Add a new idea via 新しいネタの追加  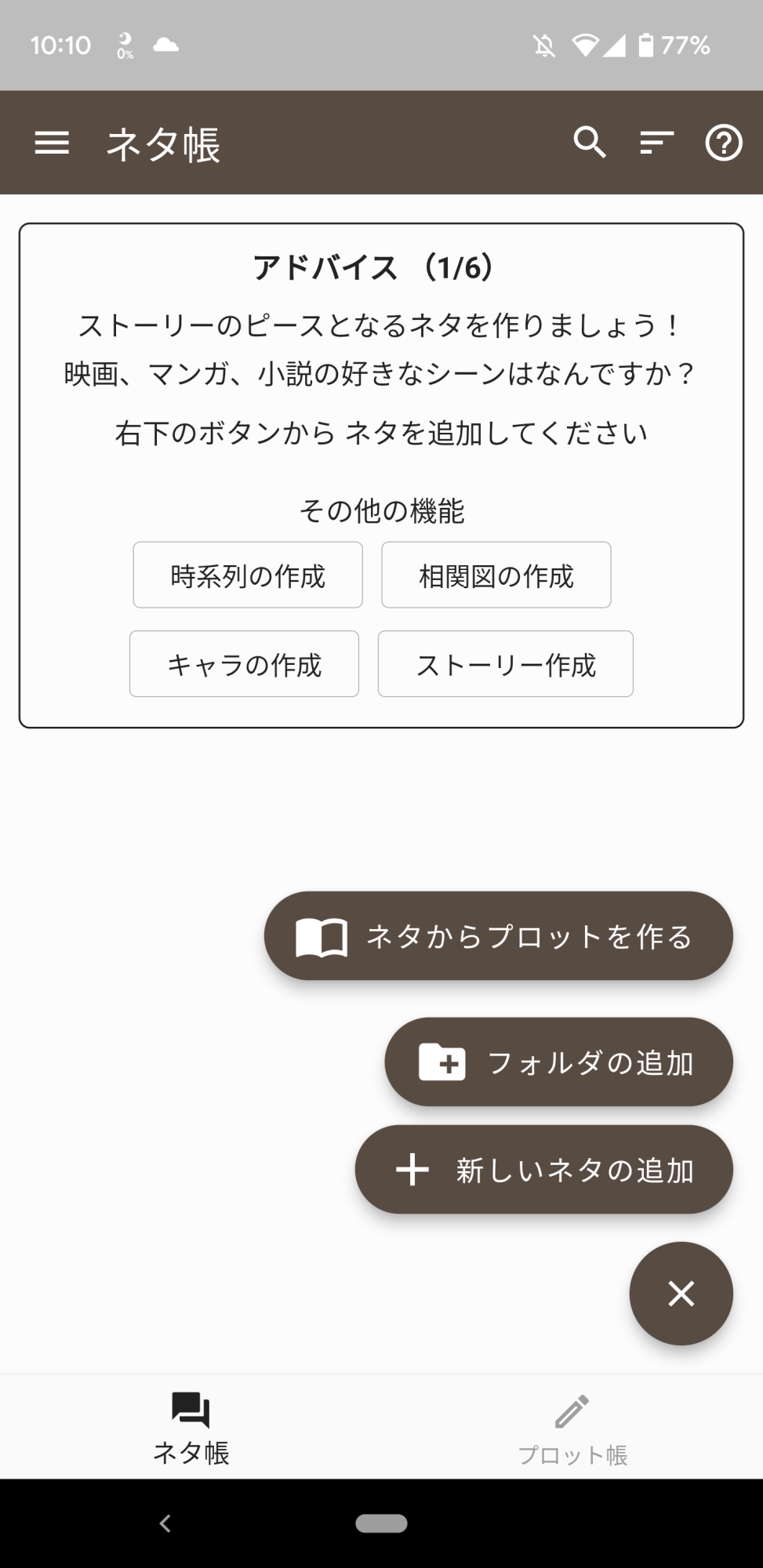543,1170
